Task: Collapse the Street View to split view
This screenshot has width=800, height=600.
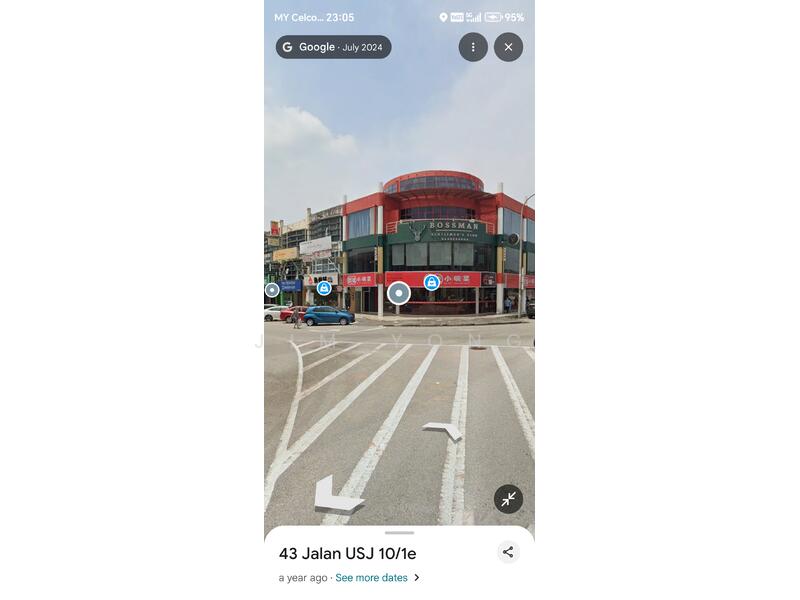Action: point(508,499)
